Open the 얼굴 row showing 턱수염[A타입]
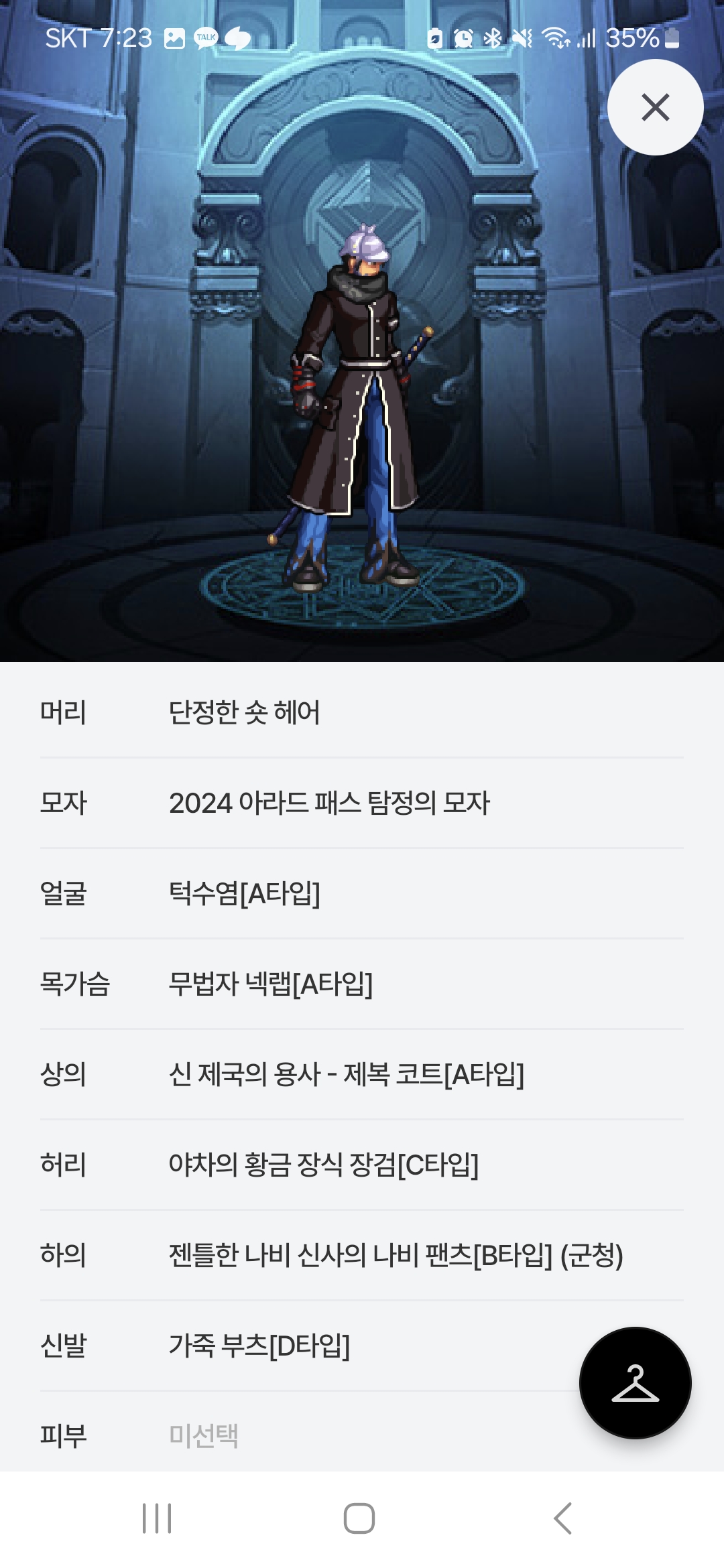 [362, 893]
